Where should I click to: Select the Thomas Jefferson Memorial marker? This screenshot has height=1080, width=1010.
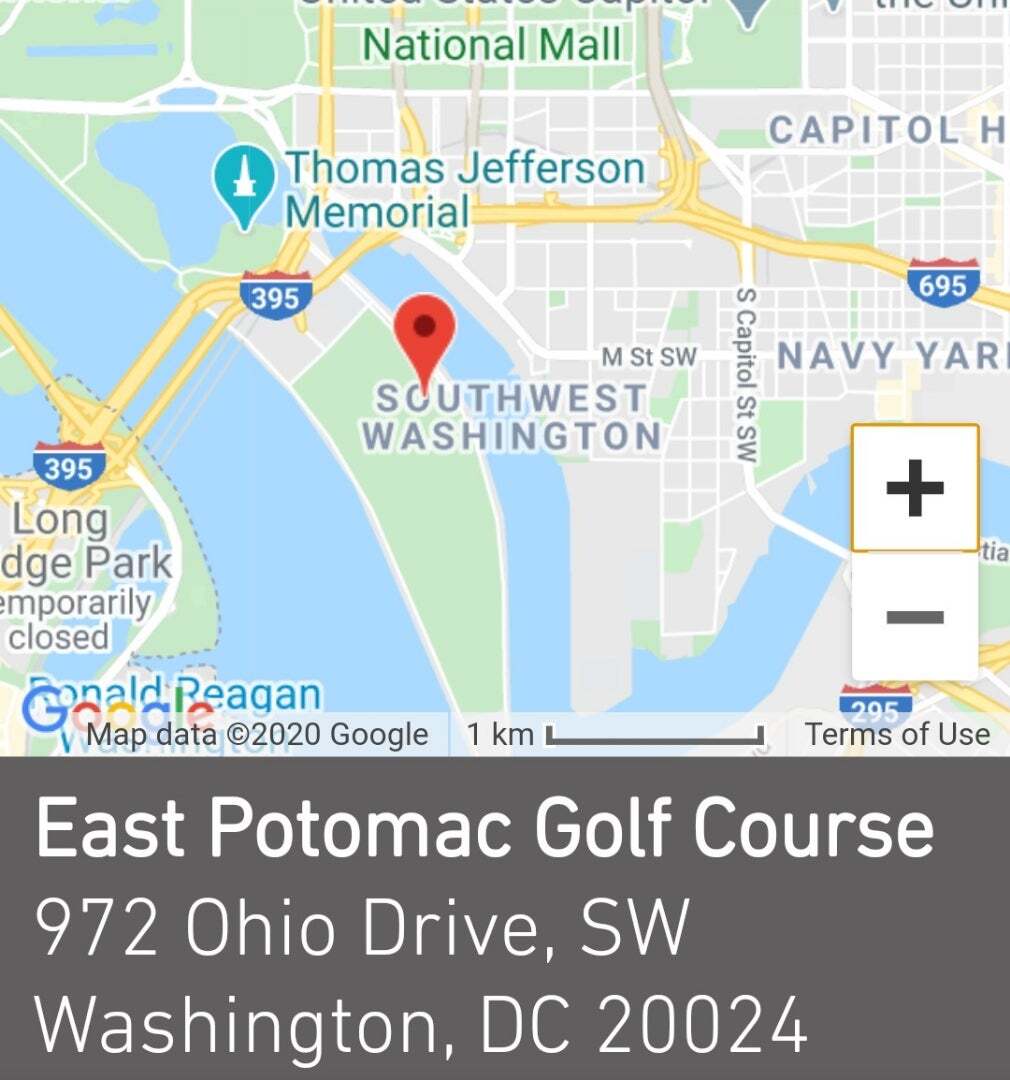(243, 185)
